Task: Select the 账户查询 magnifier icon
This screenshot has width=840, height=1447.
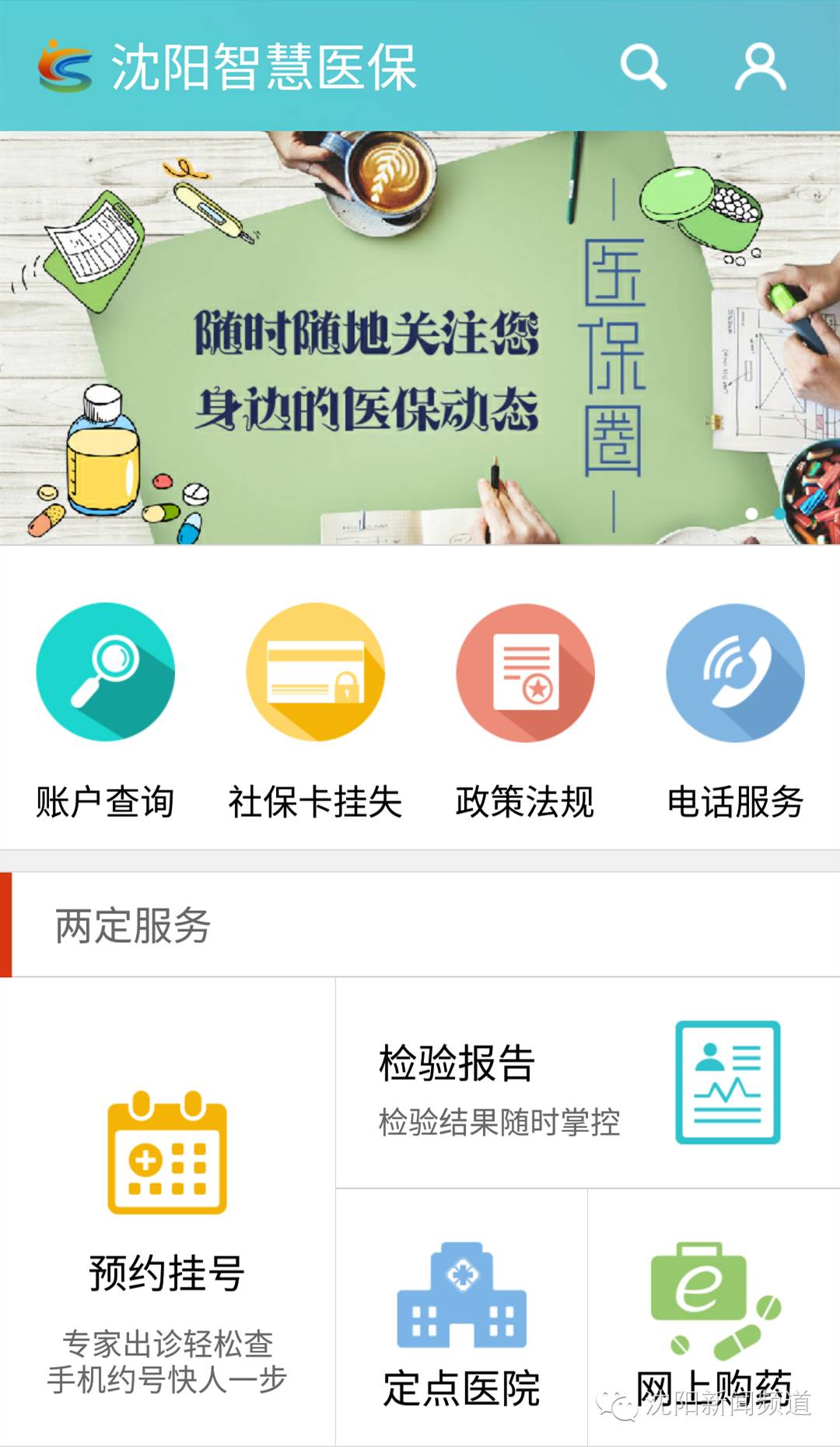Action: click(x=107, y=674)
